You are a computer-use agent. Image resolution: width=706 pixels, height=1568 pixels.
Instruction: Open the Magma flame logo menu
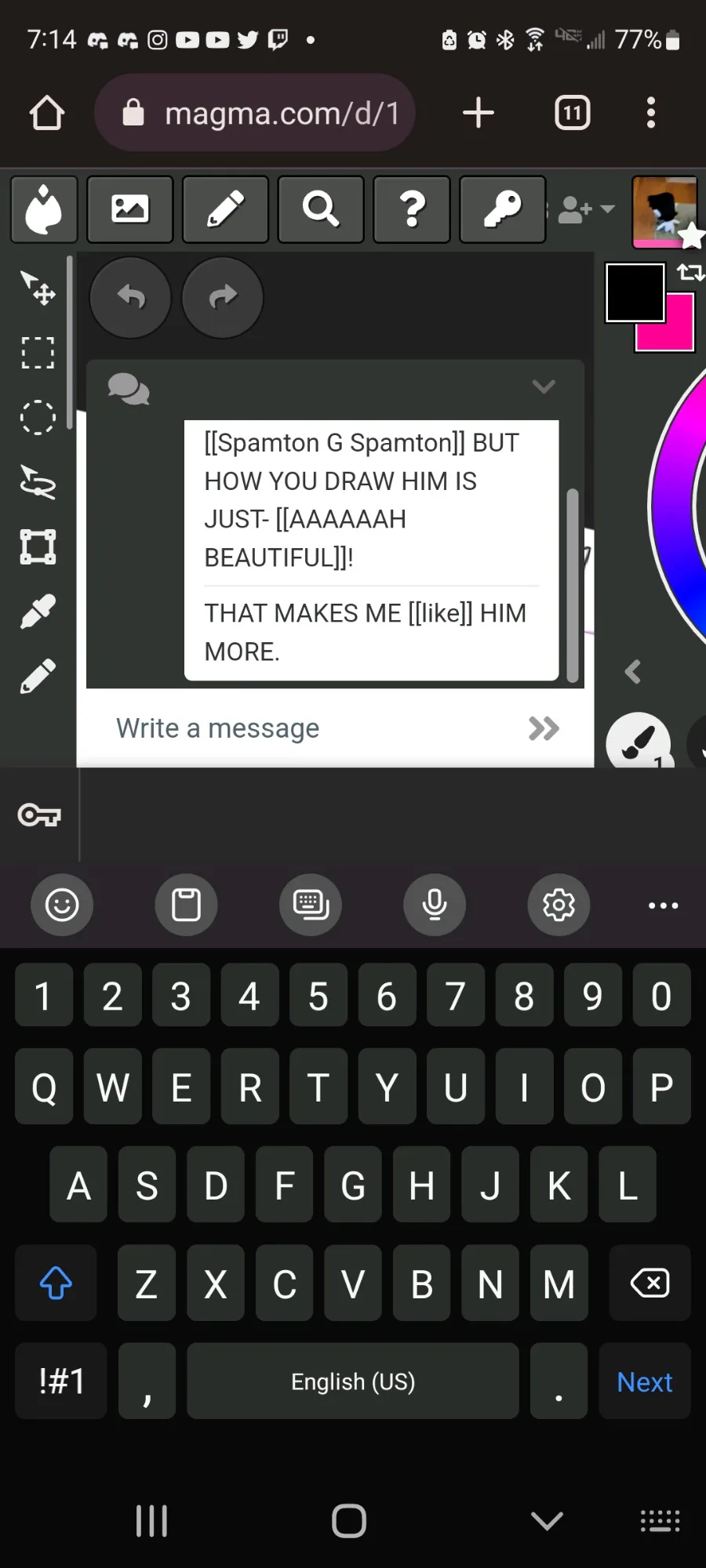click(x=44, y=209)
